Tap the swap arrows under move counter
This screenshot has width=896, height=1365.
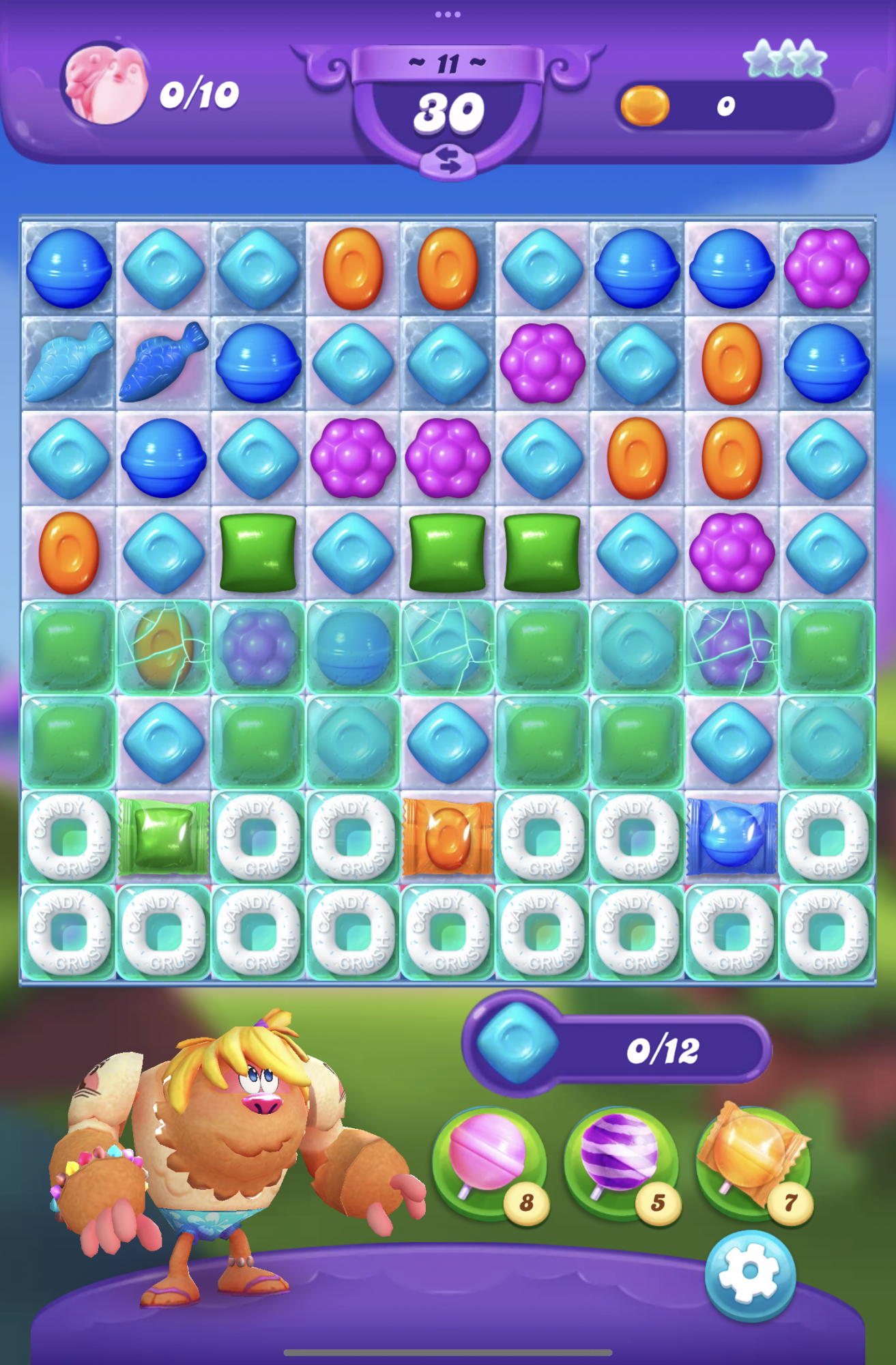pos(448,162)
